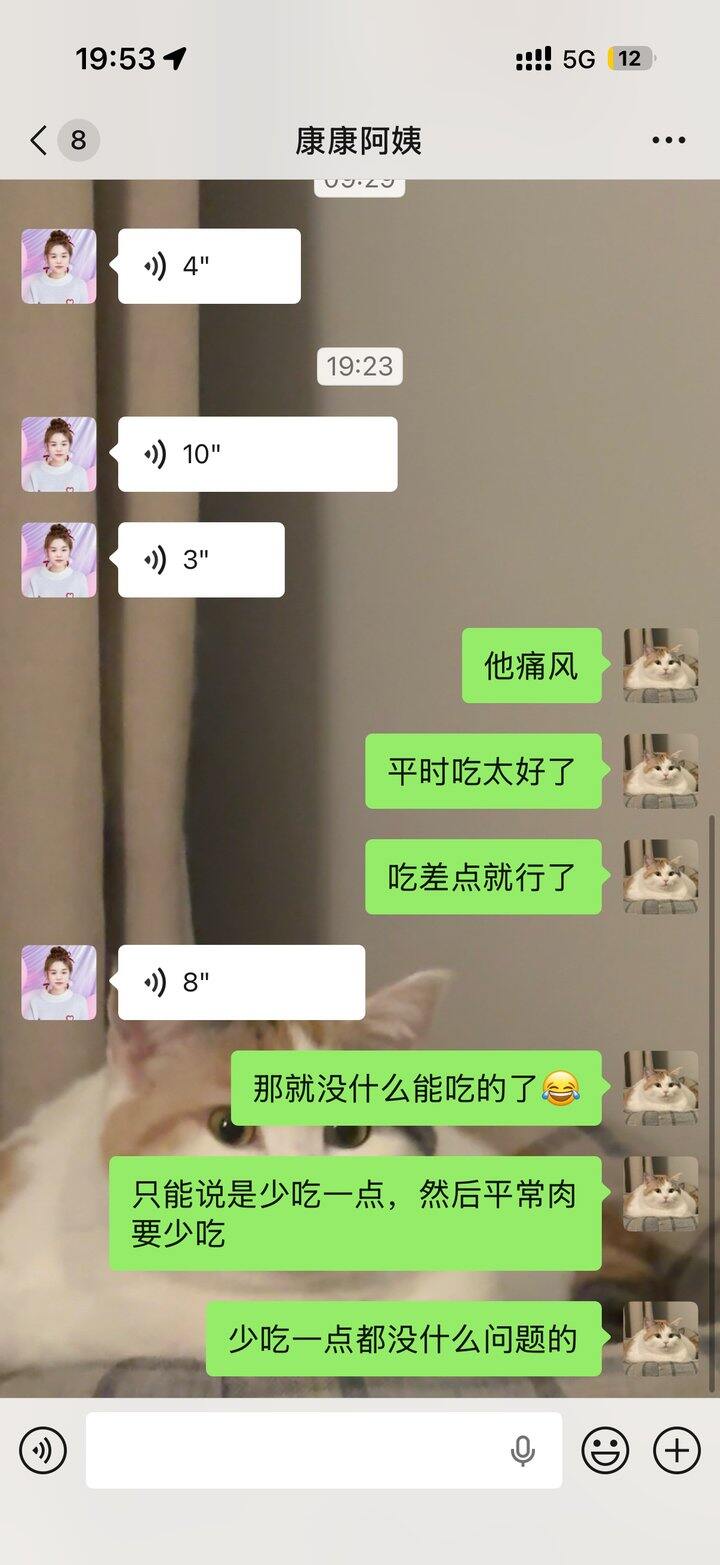Screen dimensions: 720x1565
Task: Open the chat info overflow menu
Action: (668, 141)
